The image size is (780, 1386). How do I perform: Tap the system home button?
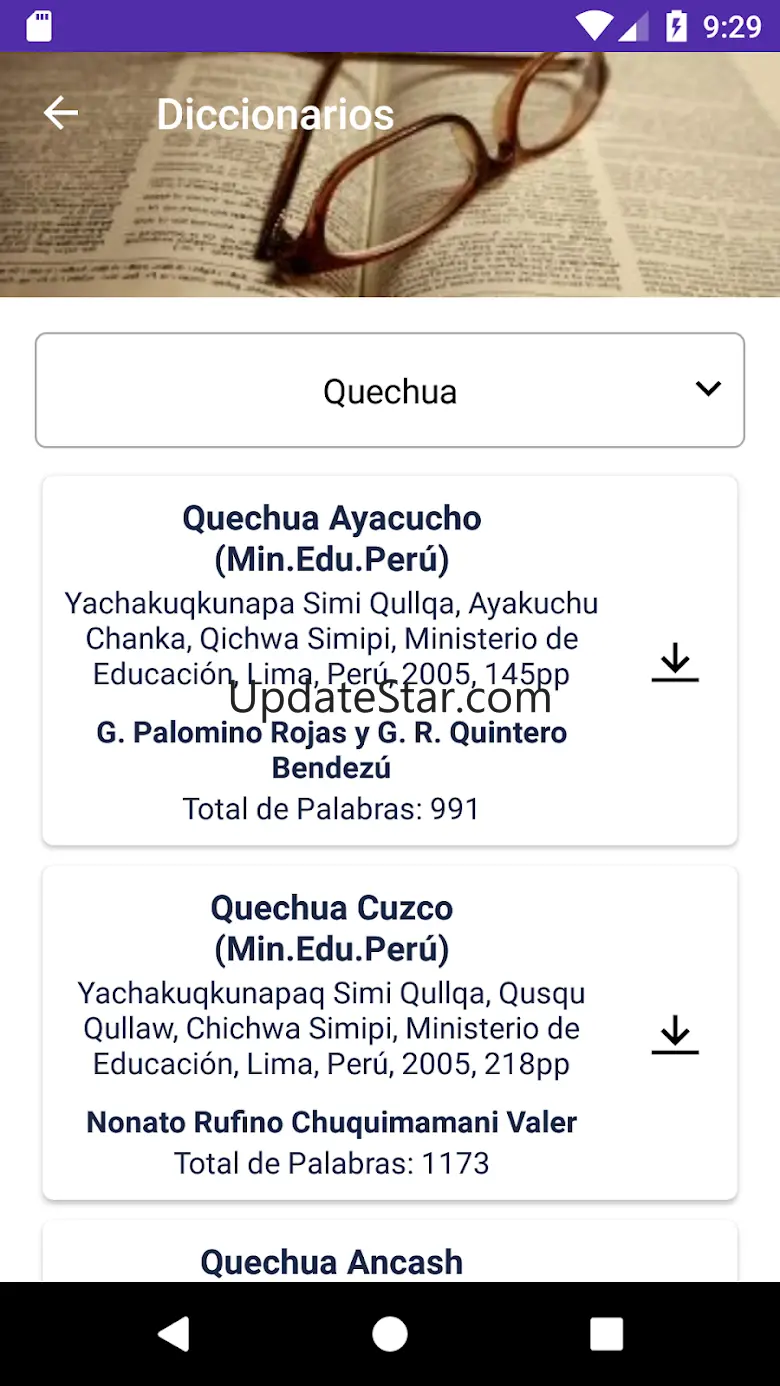click(x=390, y=1334)
